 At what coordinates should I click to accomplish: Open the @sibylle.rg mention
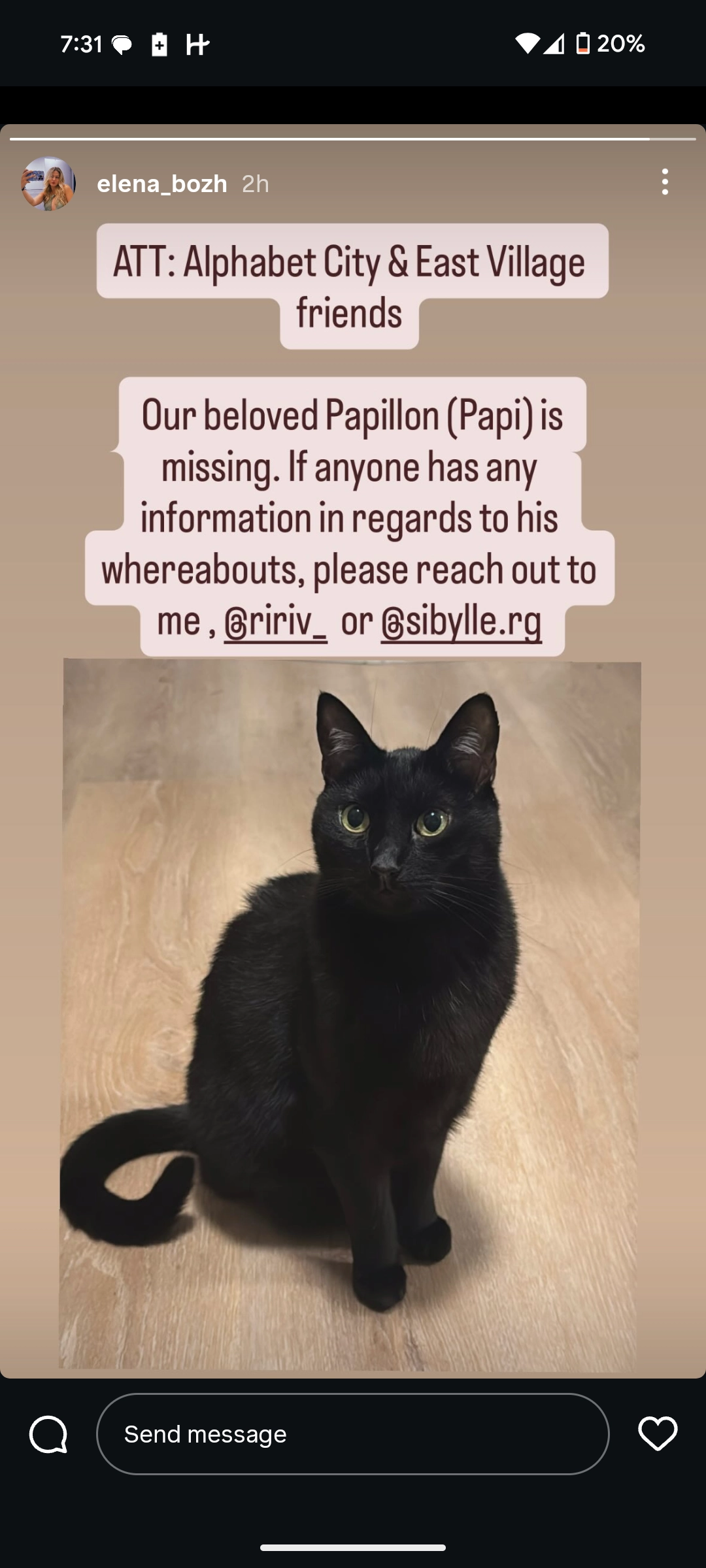[x=462, y=621]
